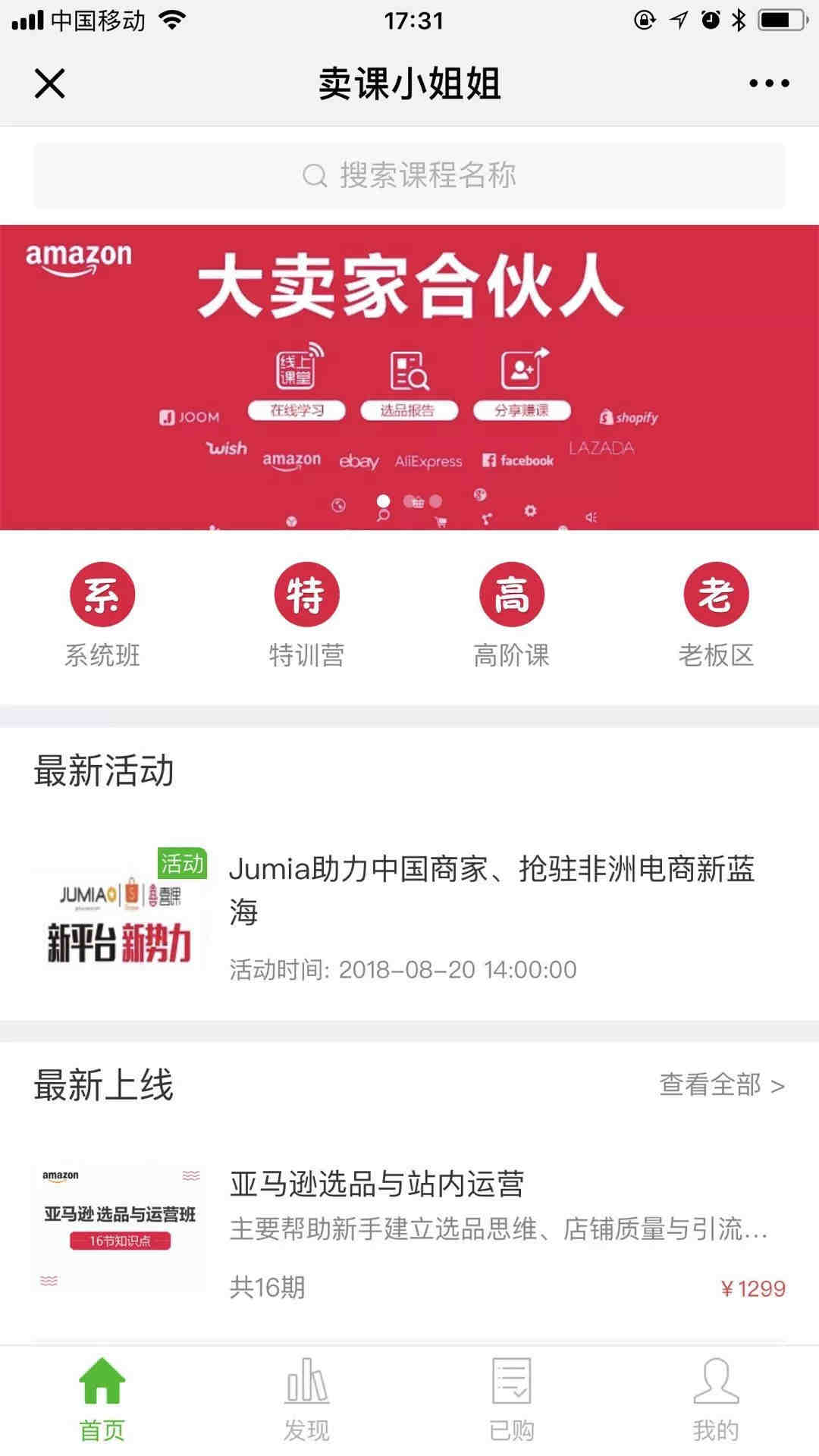Go to the 我的 profile tab

(x=716, y=1400)
